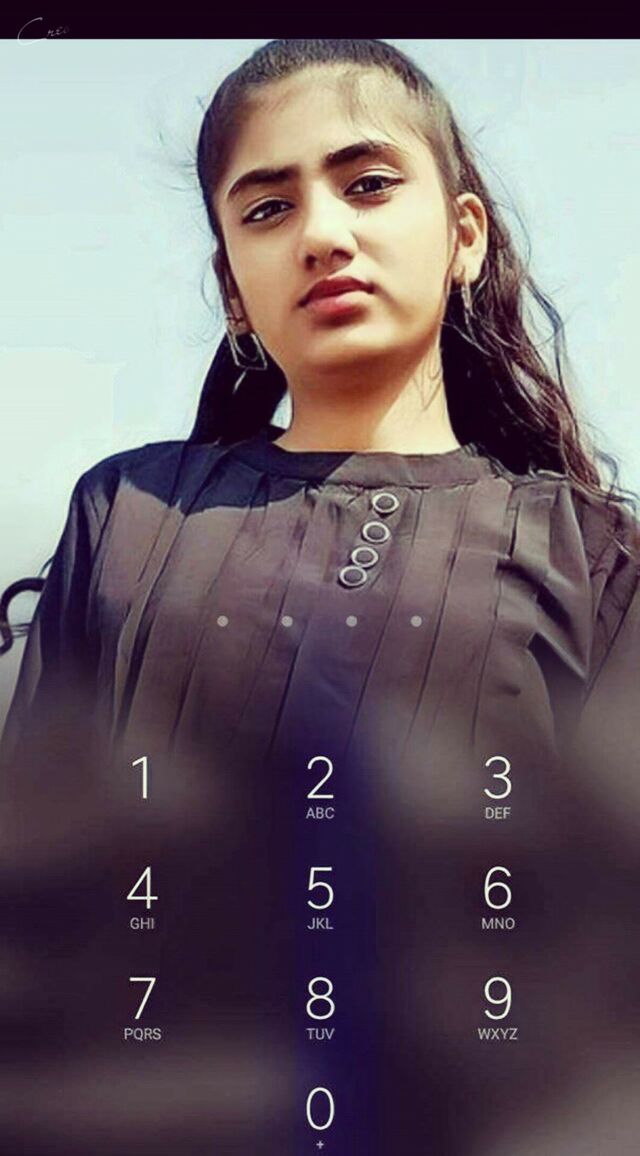This screenshot has width=640, height=1156.
Task: Enter digit 8 TUV
Action: (320, 1007)
